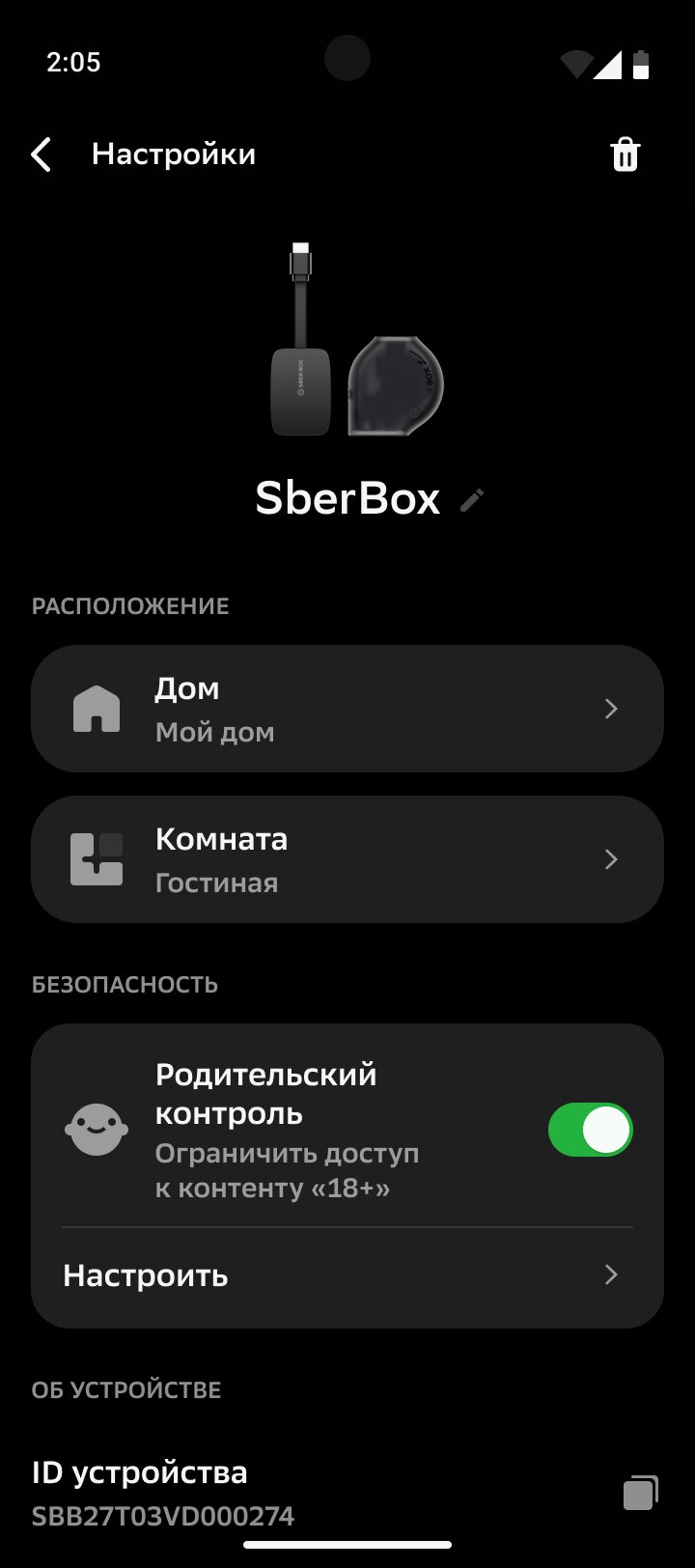Go back from Настройки screen
Screen dimensions: 695x1568
pos(41,154)
